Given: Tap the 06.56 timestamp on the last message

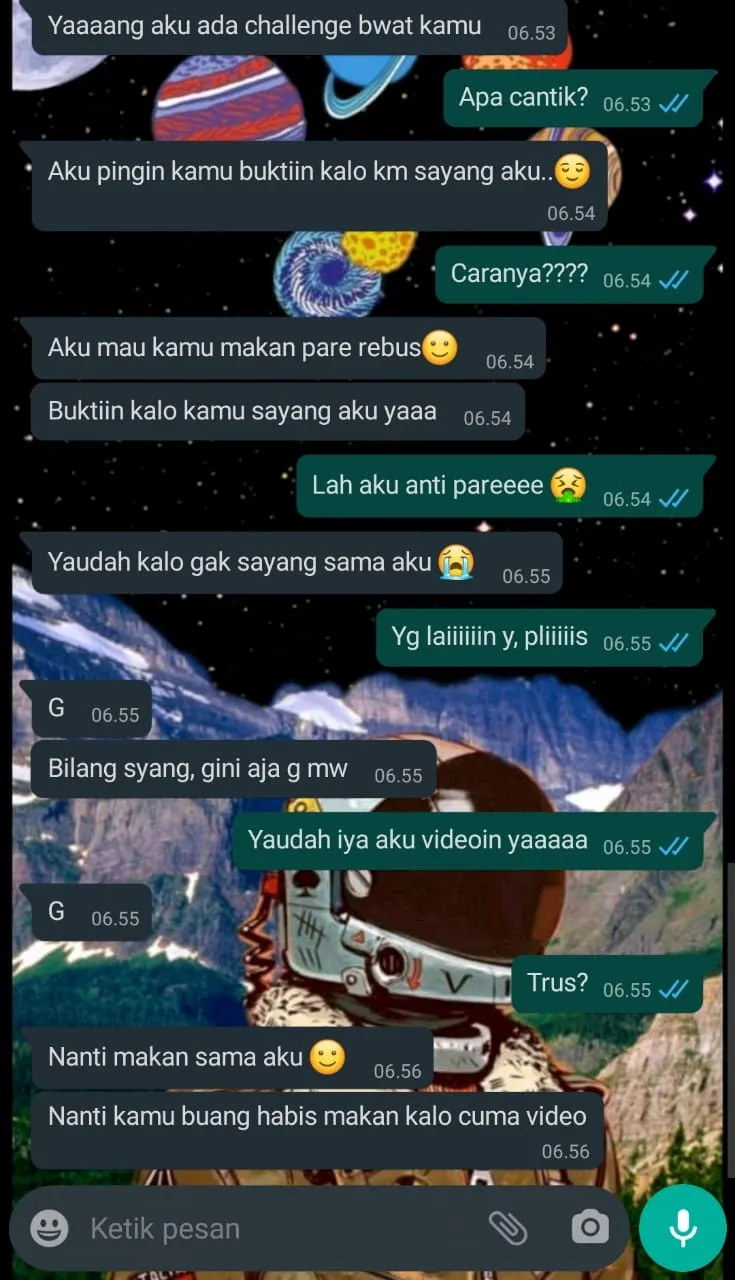Looking at the screenshot, I should pyautogui.click(x=565, y=1152).
